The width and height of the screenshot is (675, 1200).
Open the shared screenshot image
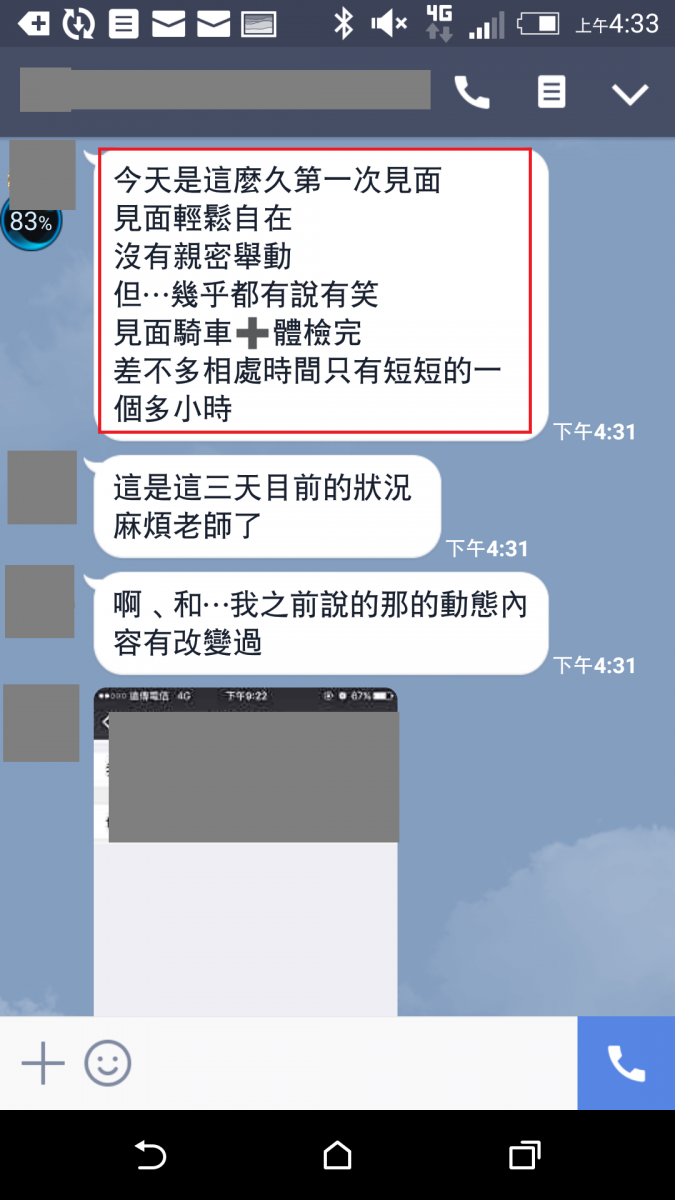(x=246, y=850)
